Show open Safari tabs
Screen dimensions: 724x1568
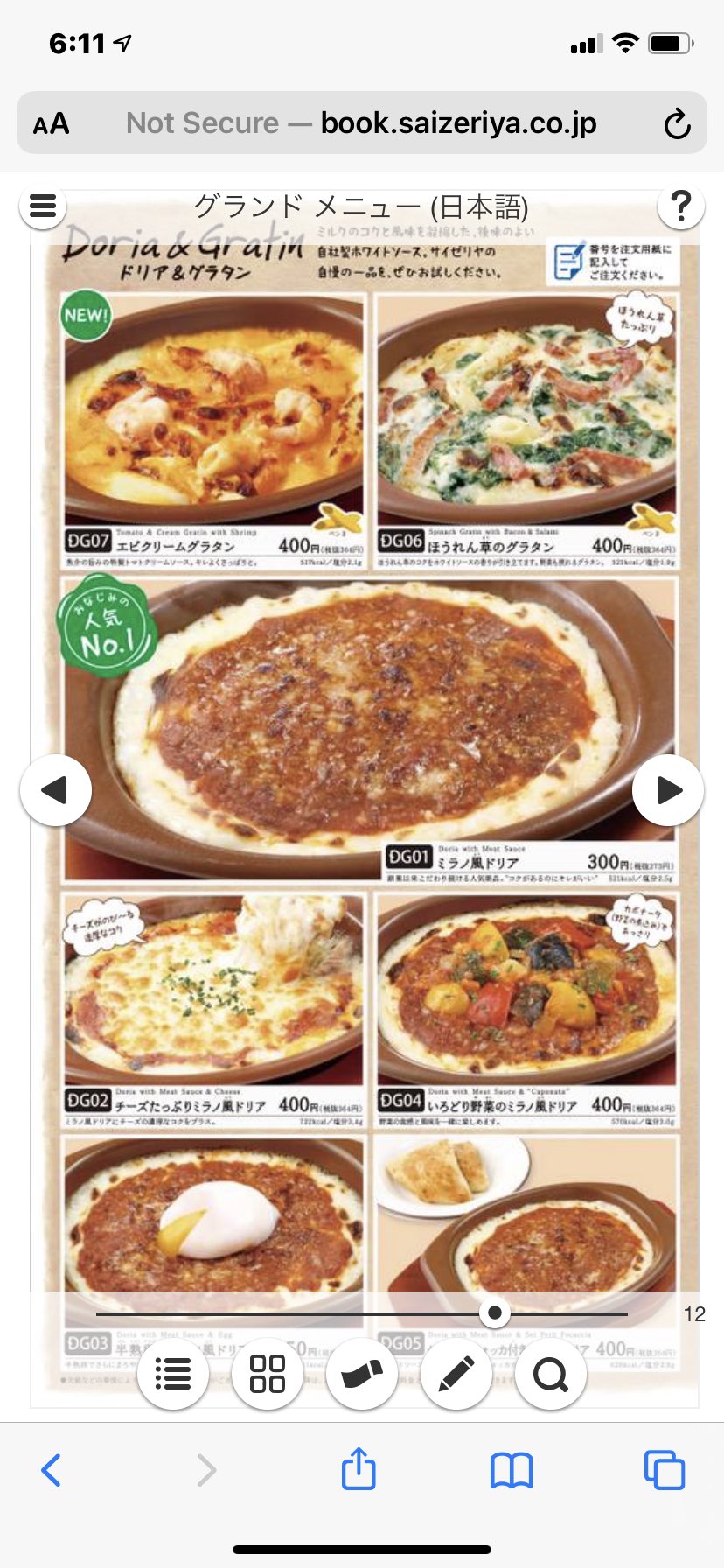coord(665,1470)
